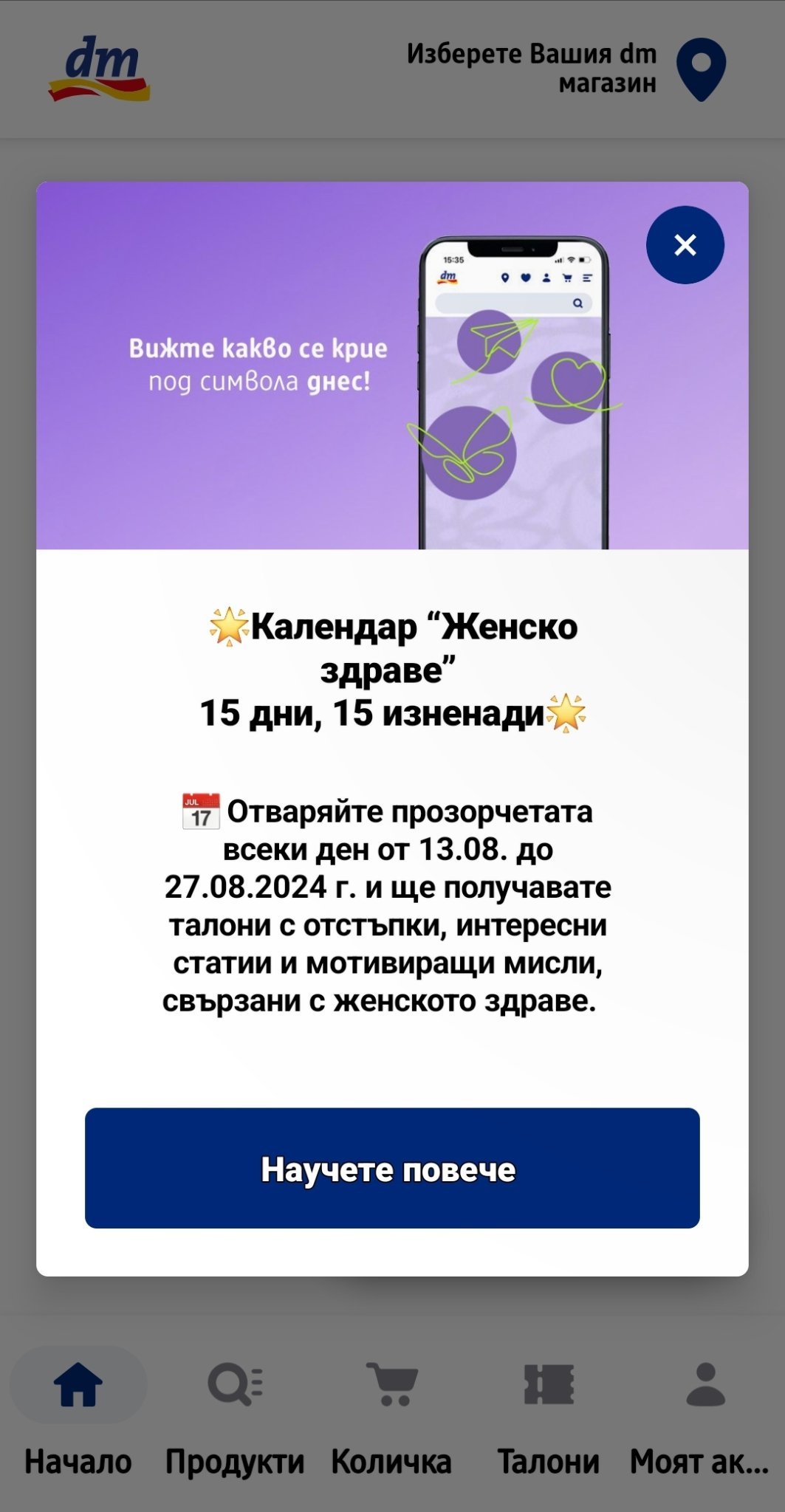This screenshot has height=1512, width=785.
Task: Close the Женско здраве calendar popup
Action: (x=685, y=245)
